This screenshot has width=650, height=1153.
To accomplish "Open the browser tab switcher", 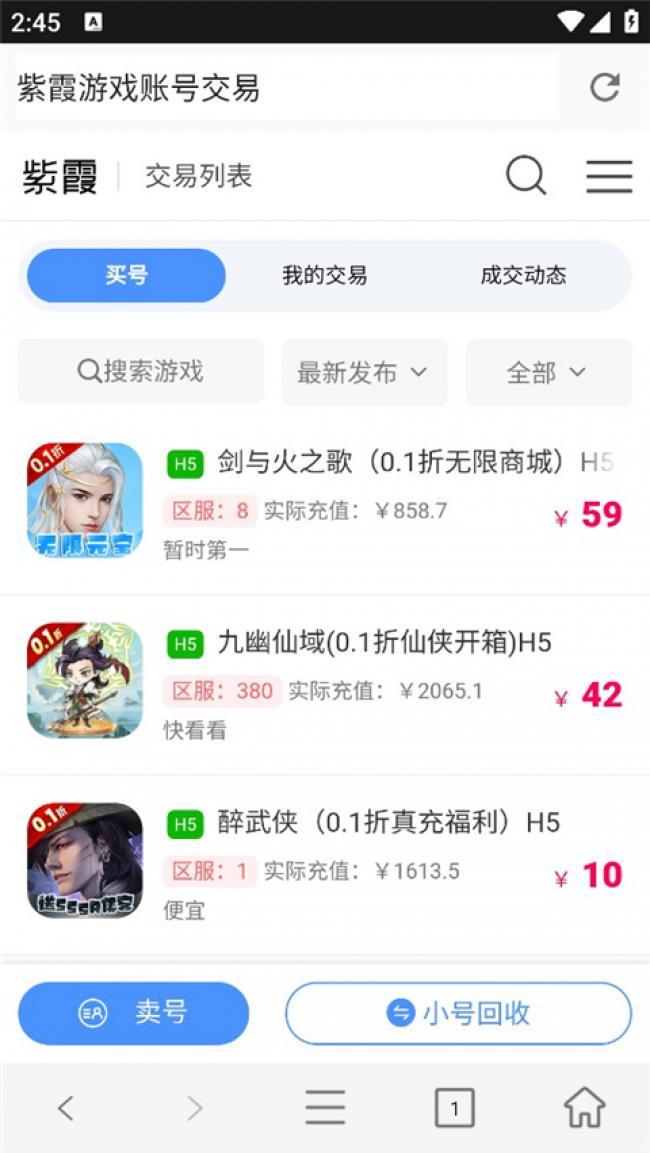I will 454,1108.
